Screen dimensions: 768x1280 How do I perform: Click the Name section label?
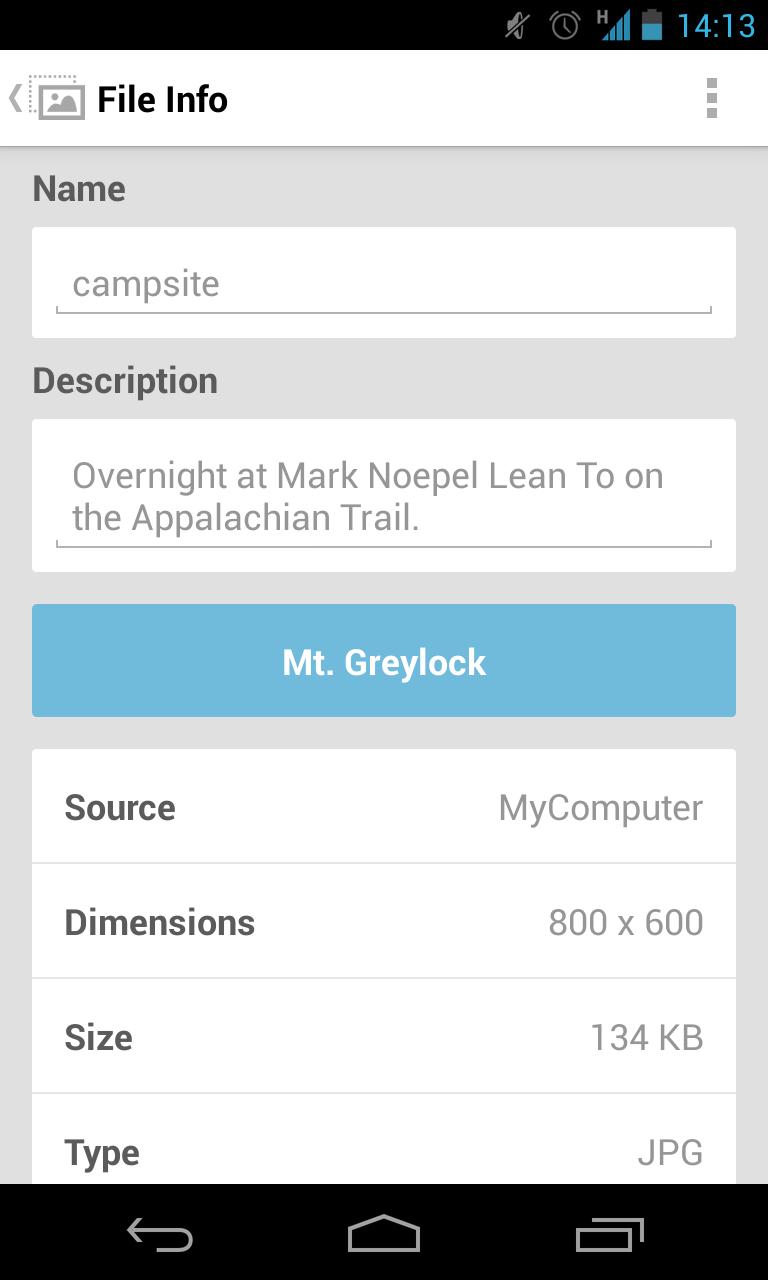point(79,189)
